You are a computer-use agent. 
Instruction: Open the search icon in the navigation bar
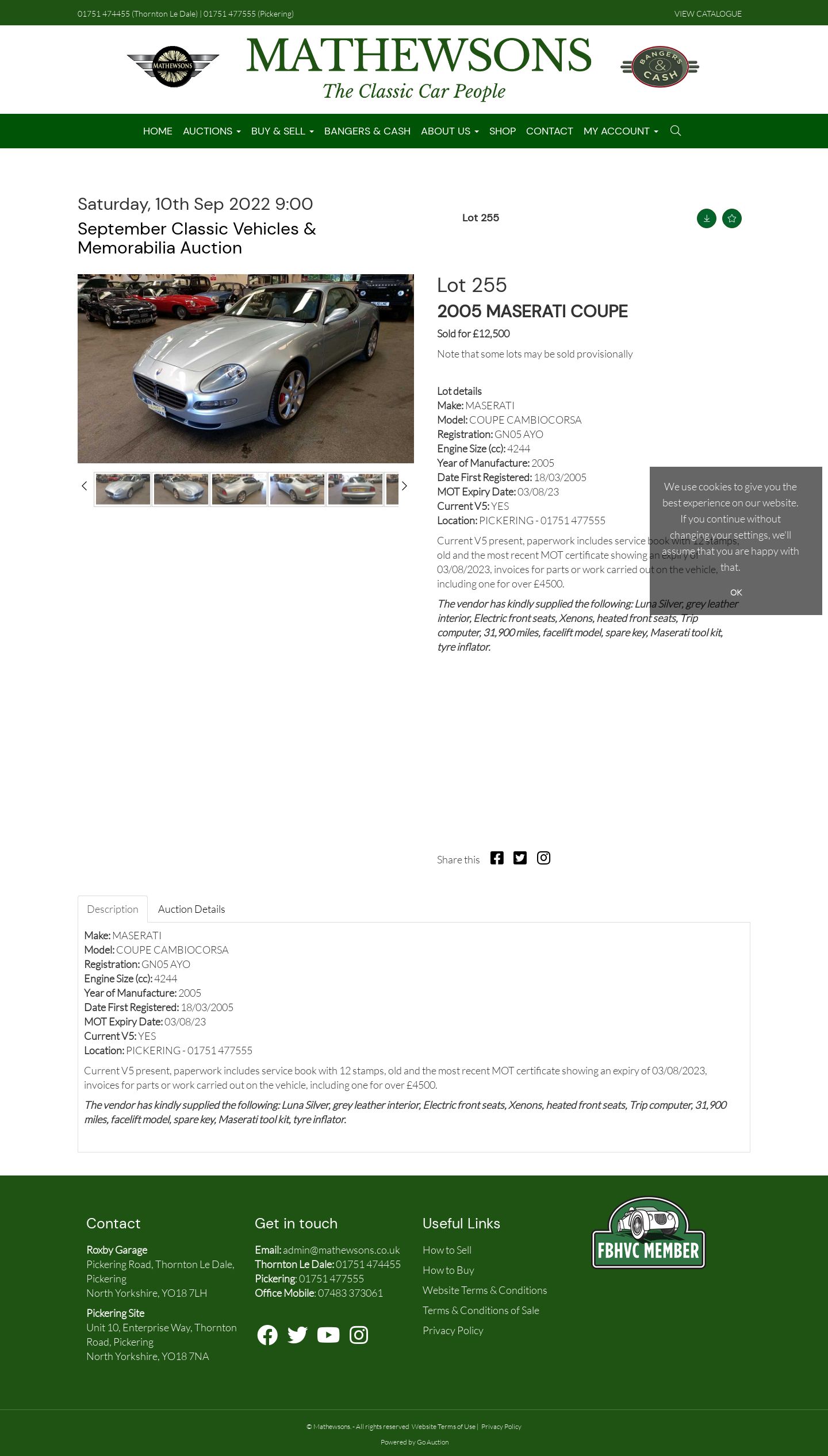[676, 131]
